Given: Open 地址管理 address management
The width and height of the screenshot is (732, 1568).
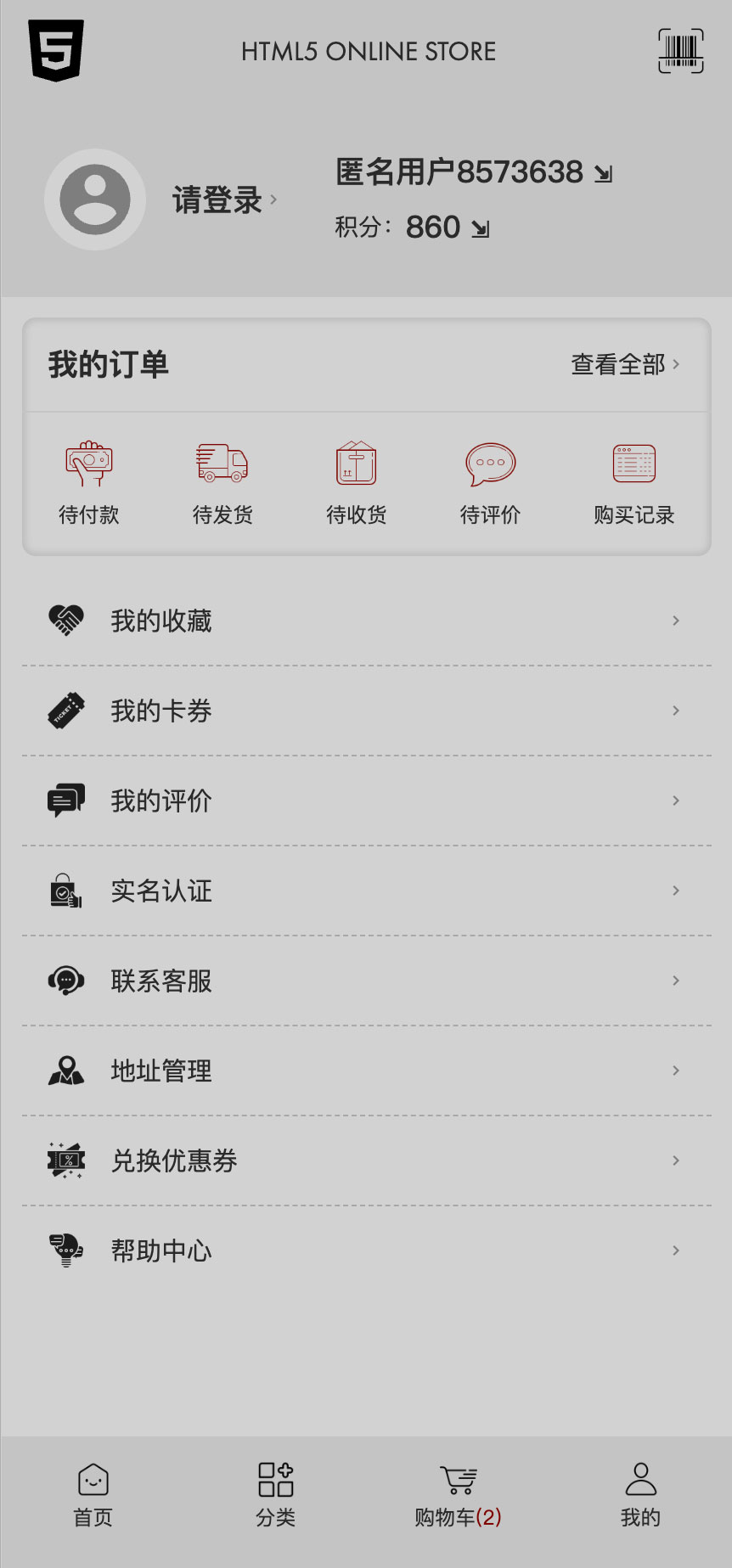Looking at the screenshot, I should pyautogui.click(x=365, y=1071).
